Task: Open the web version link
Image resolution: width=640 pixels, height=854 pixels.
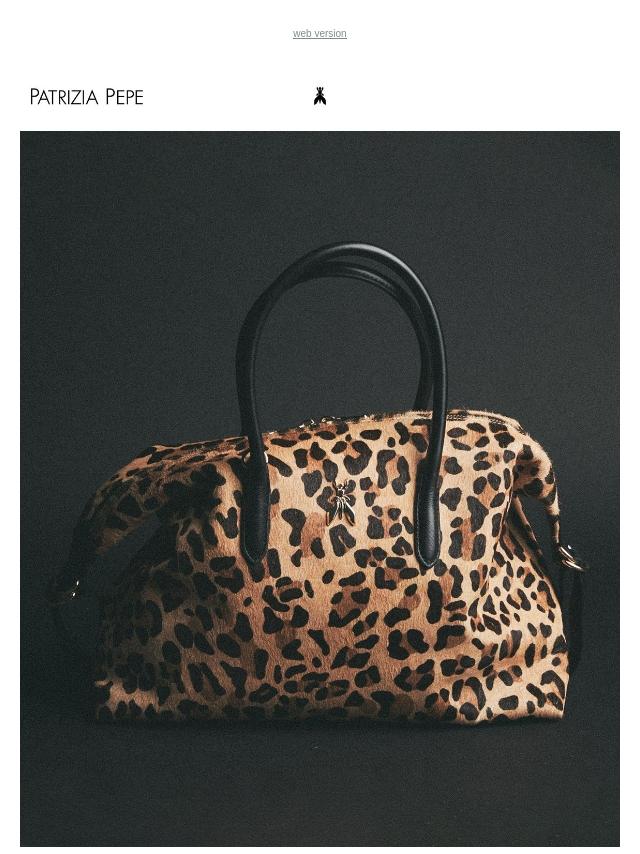Action: click(x=319, y=34)
